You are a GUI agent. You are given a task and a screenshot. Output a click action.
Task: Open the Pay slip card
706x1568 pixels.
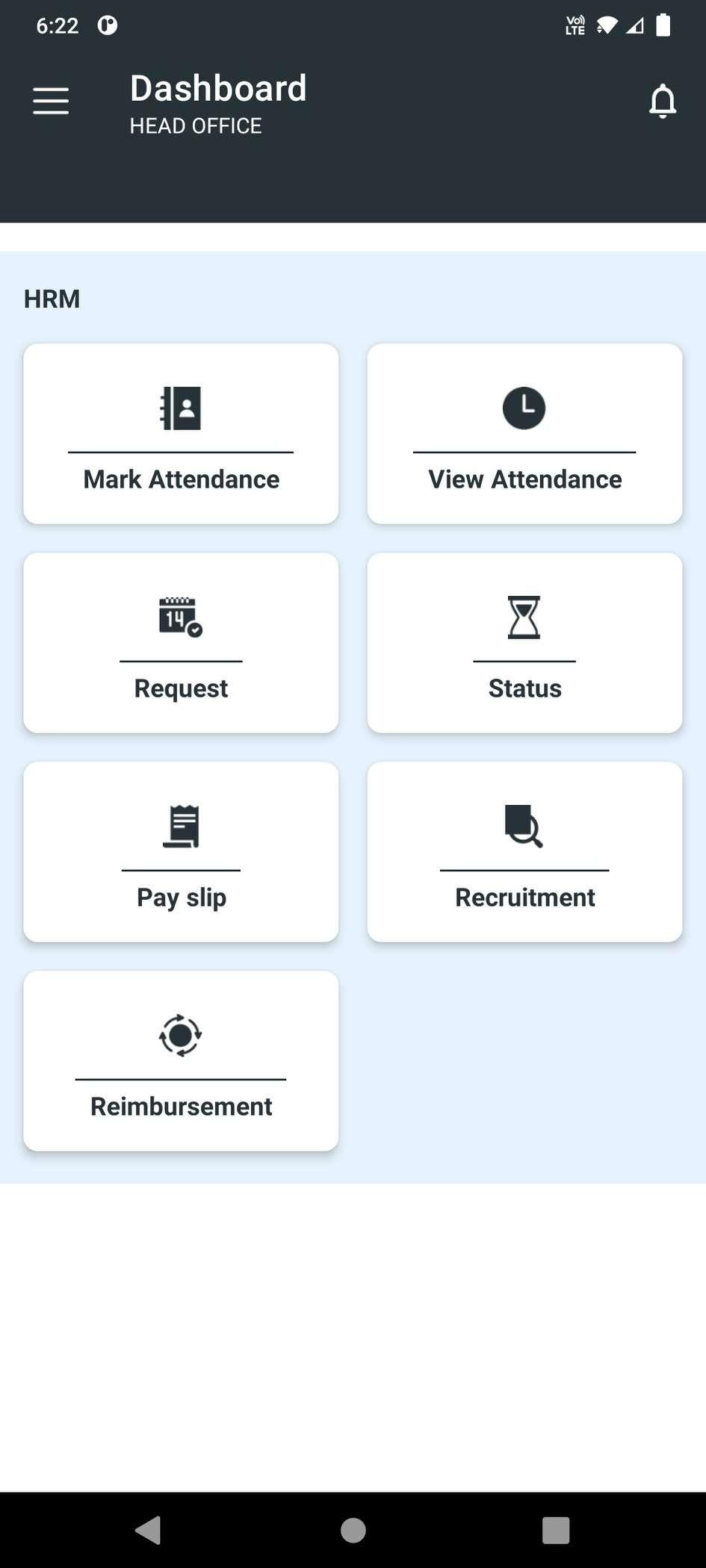pos(181,852)
